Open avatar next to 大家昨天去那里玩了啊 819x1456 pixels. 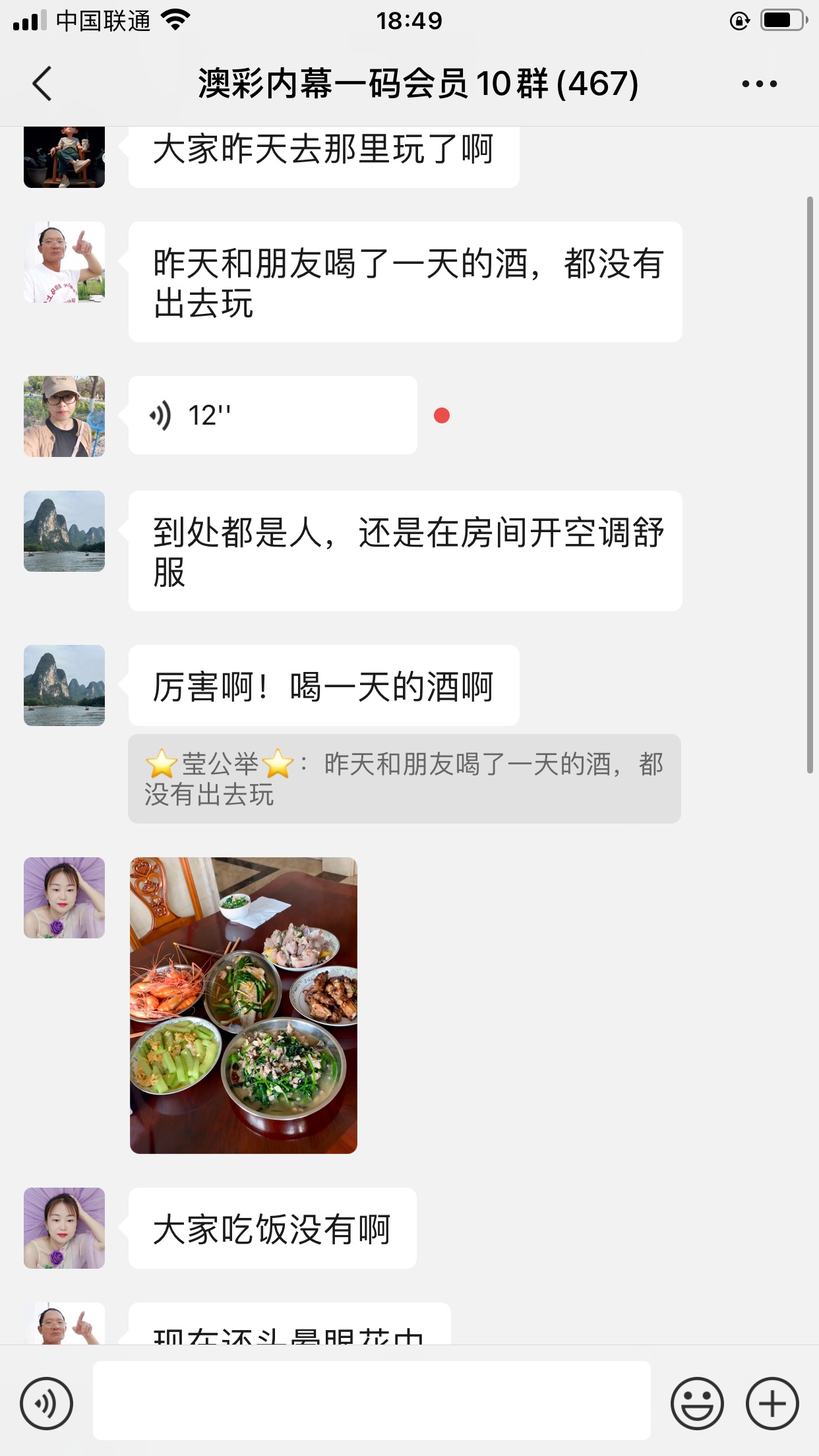point(64,157)
